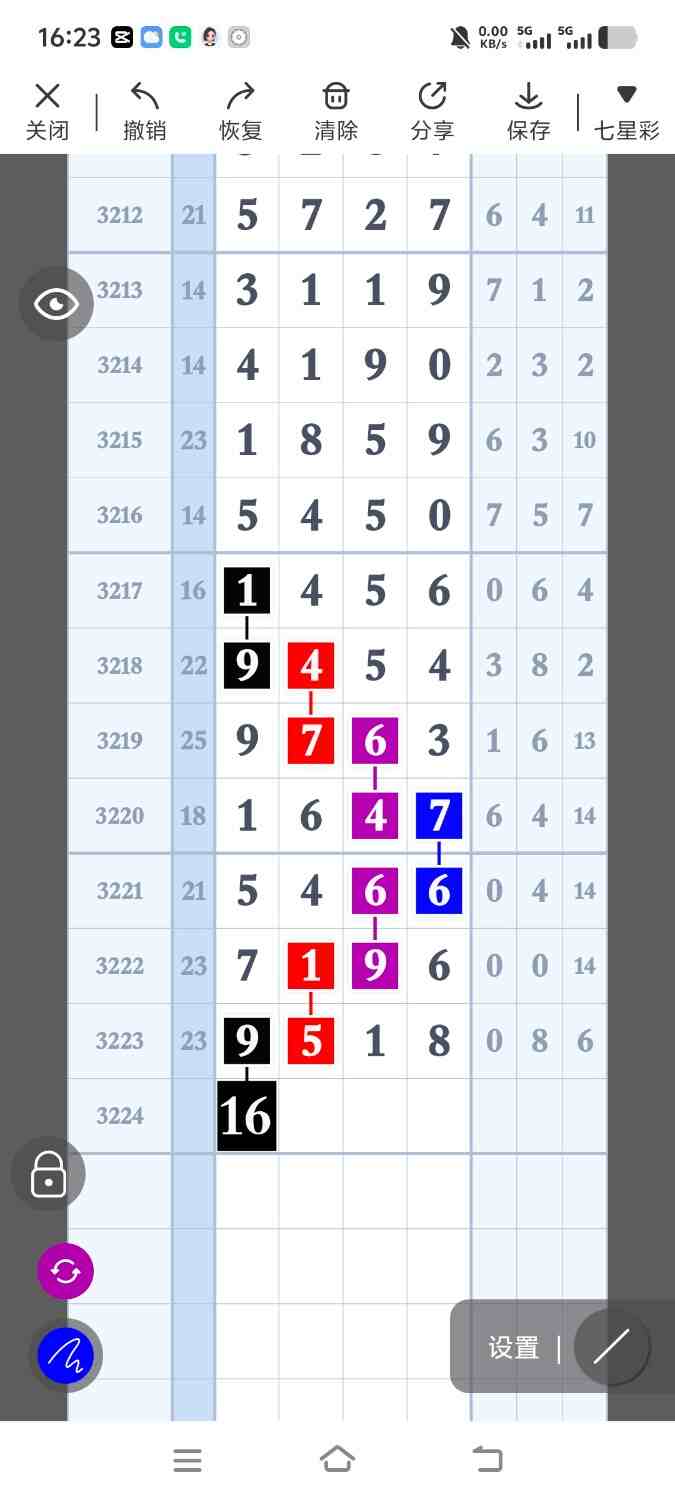Close the chart editor
Viewport: 675px width, 1500px height.
point(47,111)
